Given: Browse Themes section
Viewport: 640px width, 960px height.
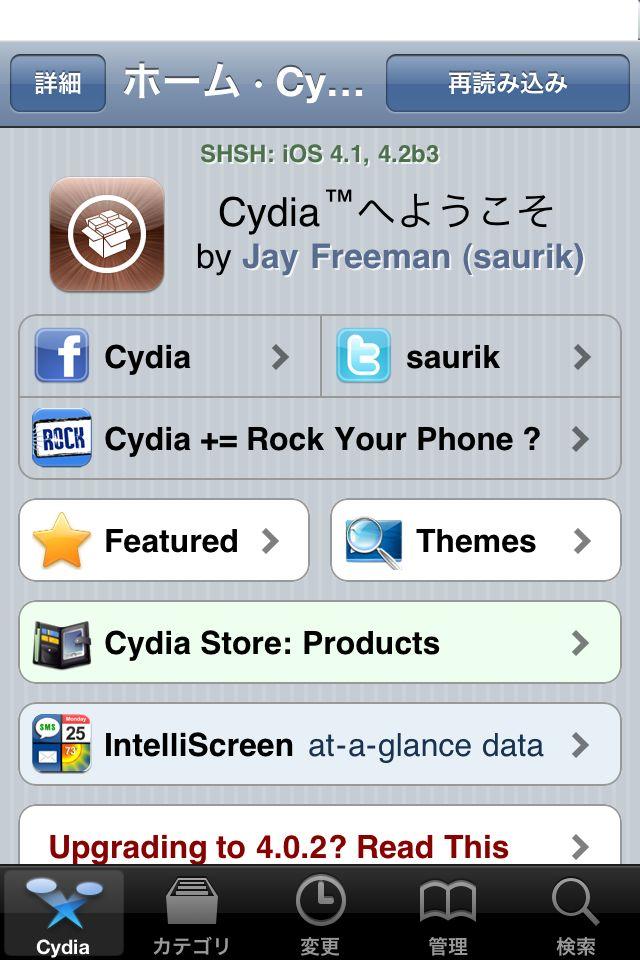Looking at the screenshot, I should coord(475,541).
